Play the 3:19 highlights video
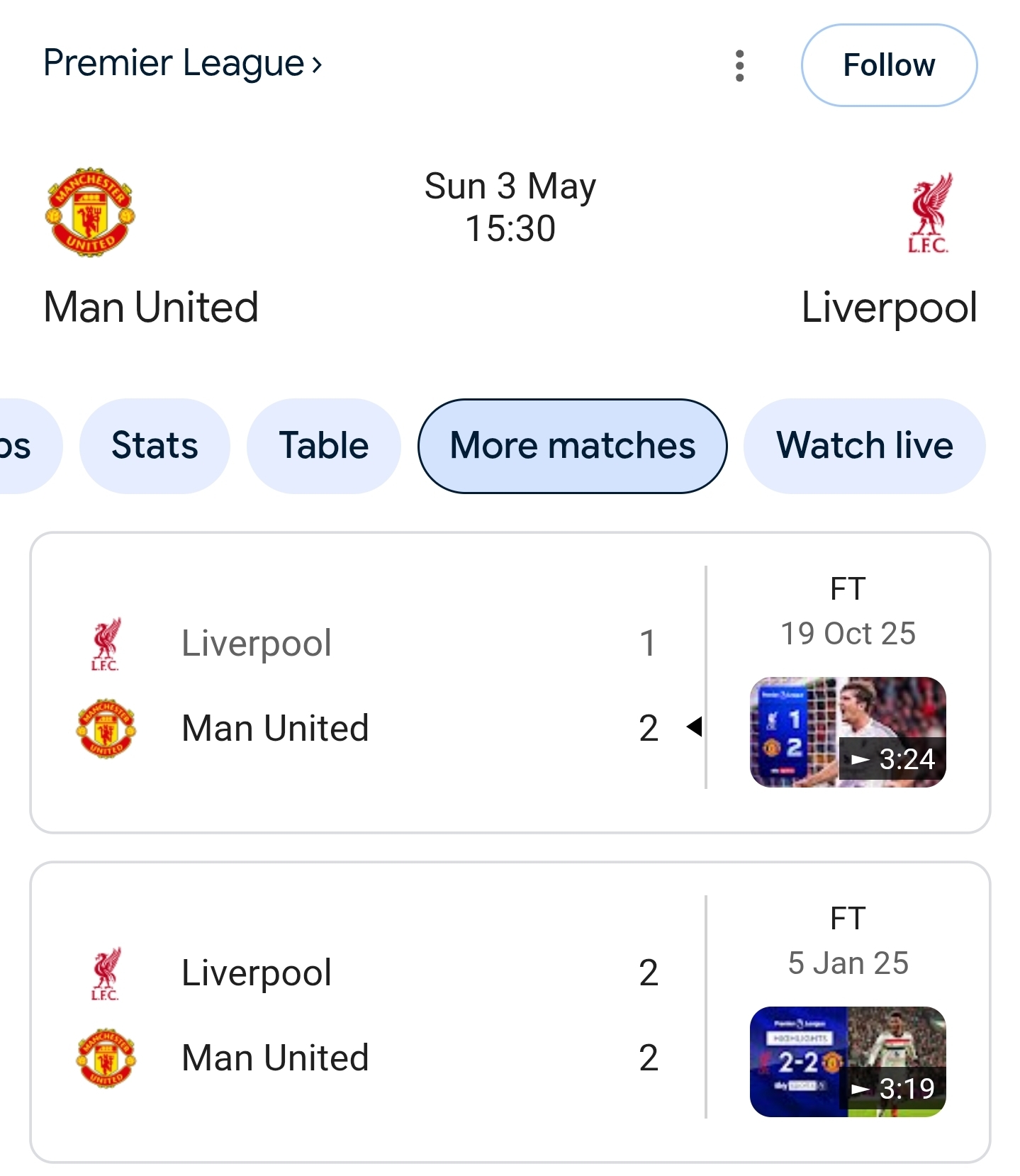1020x1176 pixels. coord(848,1062)
